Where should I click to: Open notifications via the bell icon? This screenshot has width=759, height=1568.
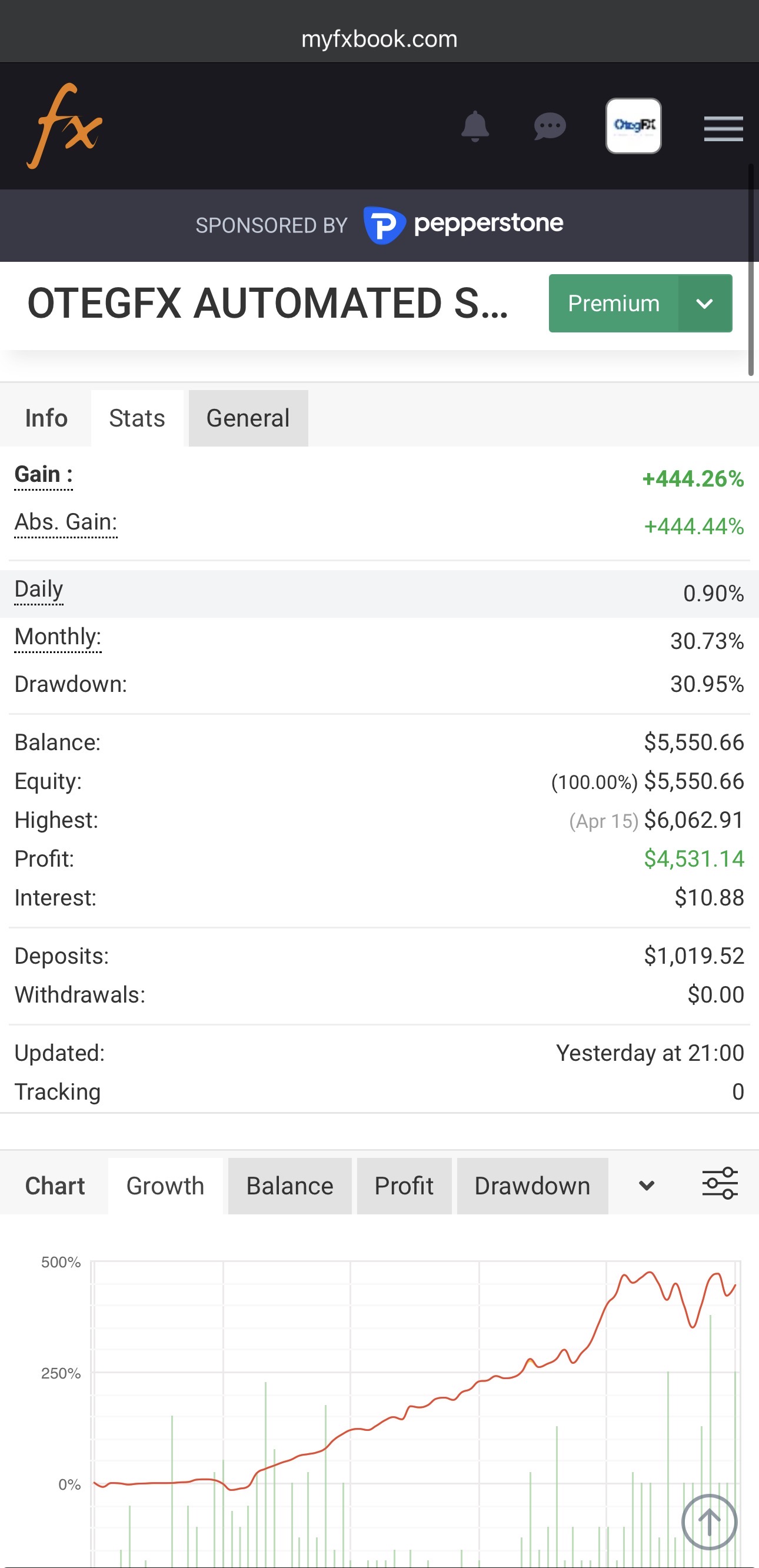tap(476, 125)
